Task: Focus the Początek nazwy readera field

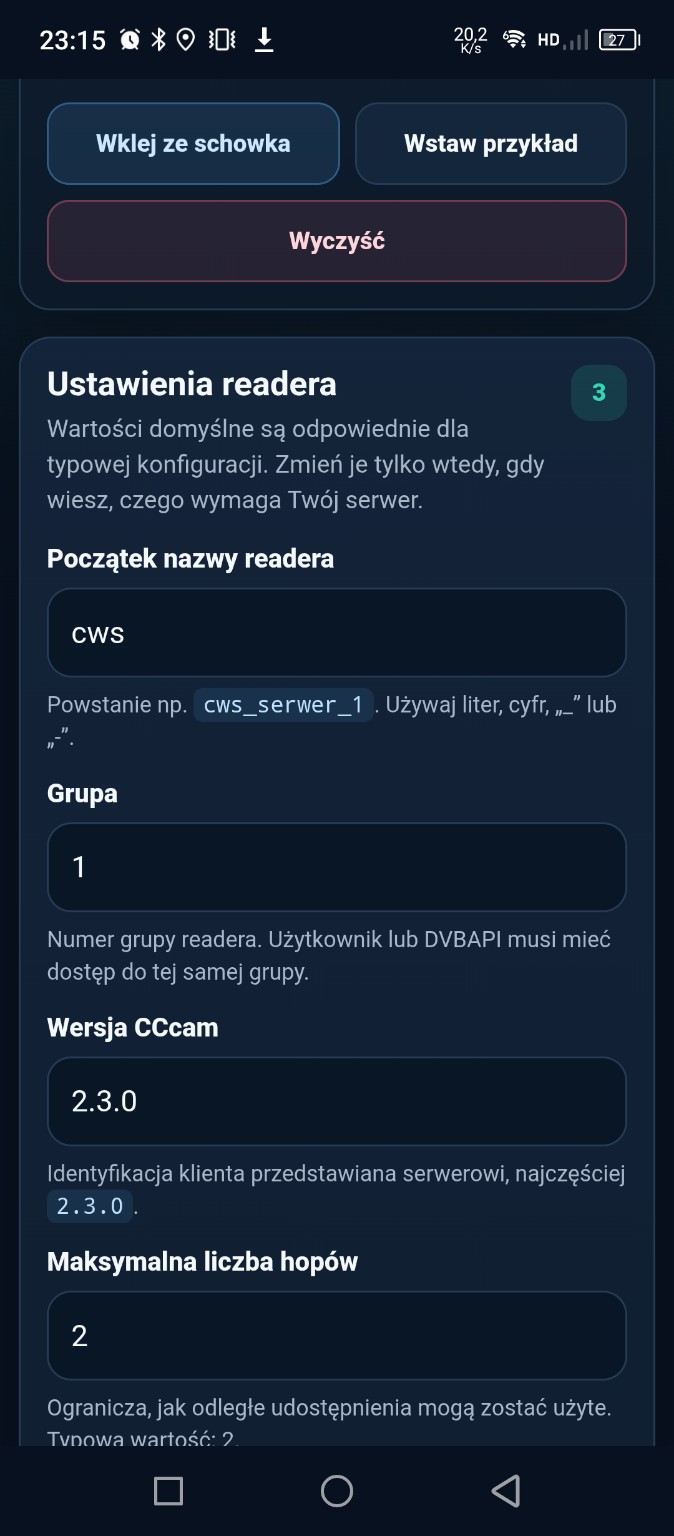Action: point(337,632)
